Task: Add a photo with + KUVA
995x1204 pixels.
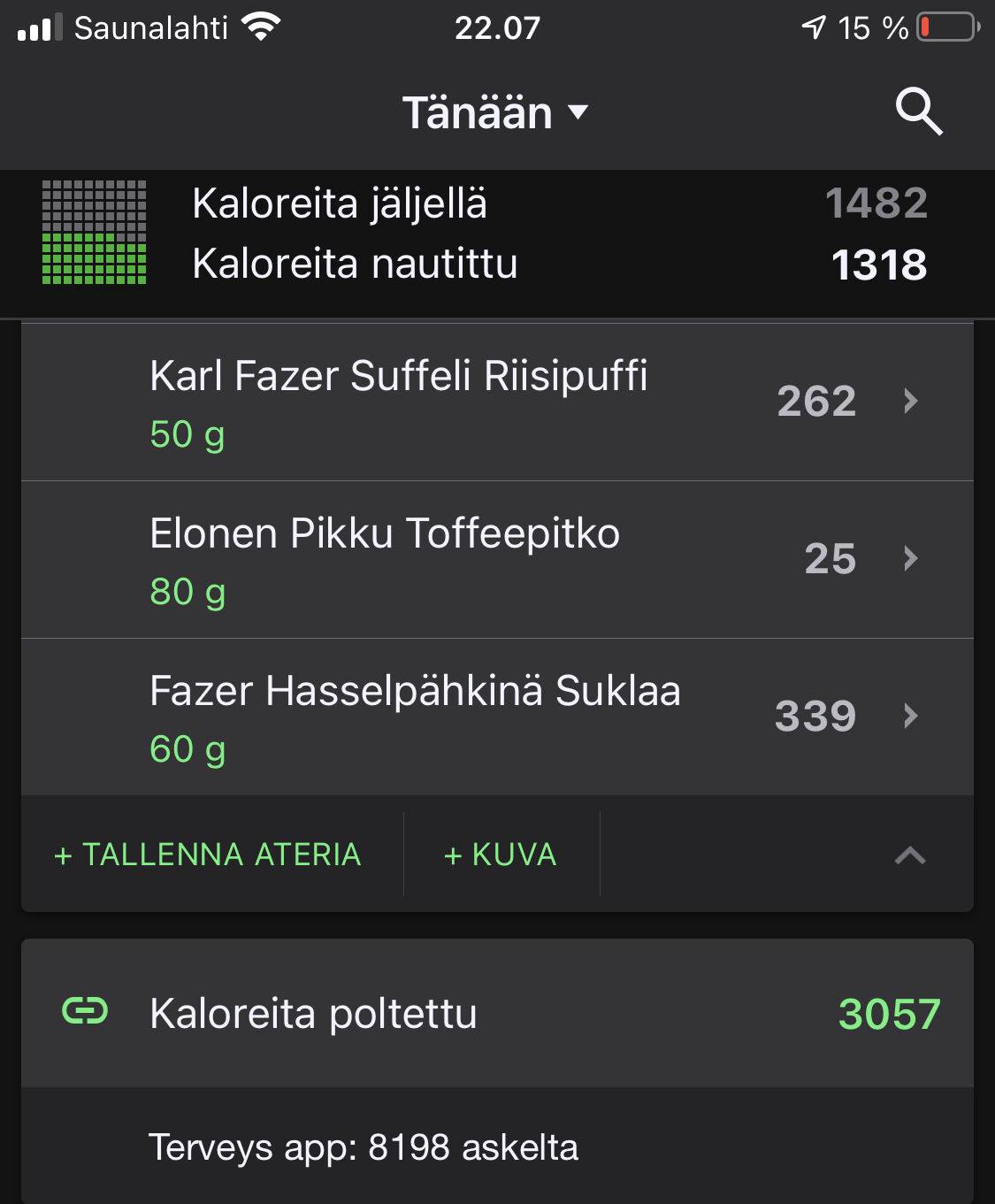Action: point(501,855)
